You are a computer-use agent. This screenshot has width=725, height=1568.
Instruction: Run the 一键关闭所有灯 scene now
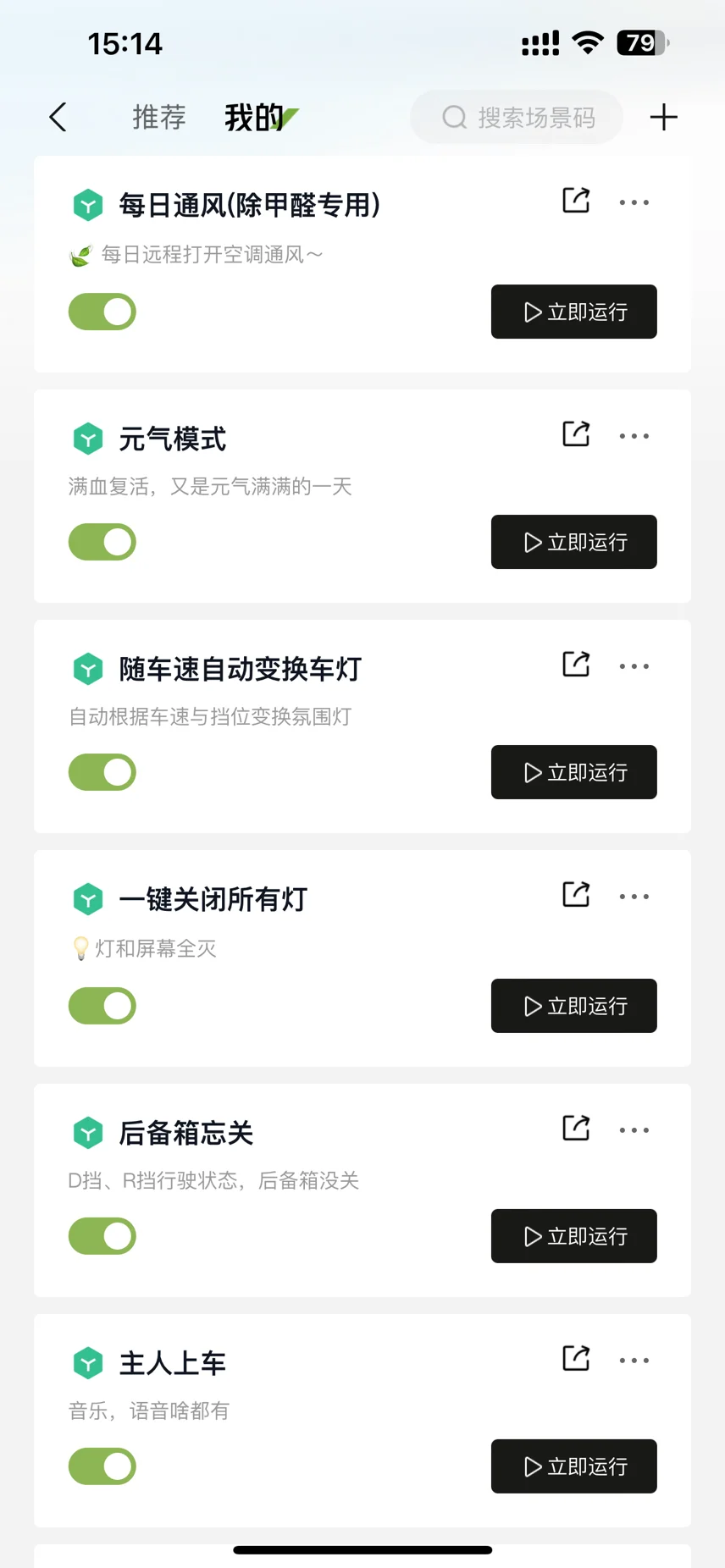574,1006
